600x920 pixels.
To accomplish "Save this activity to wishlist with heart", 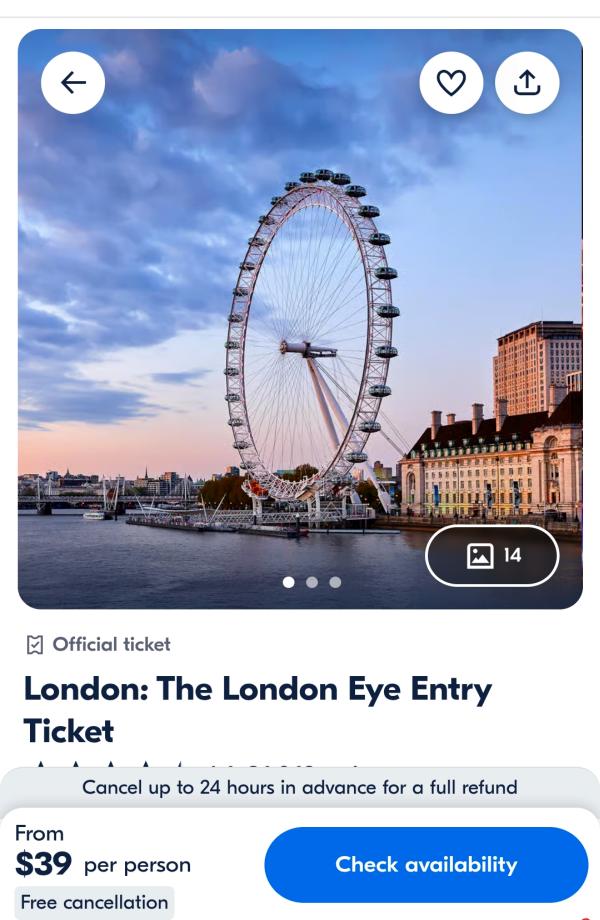I will pyautogui.click(x=451, y=83).
